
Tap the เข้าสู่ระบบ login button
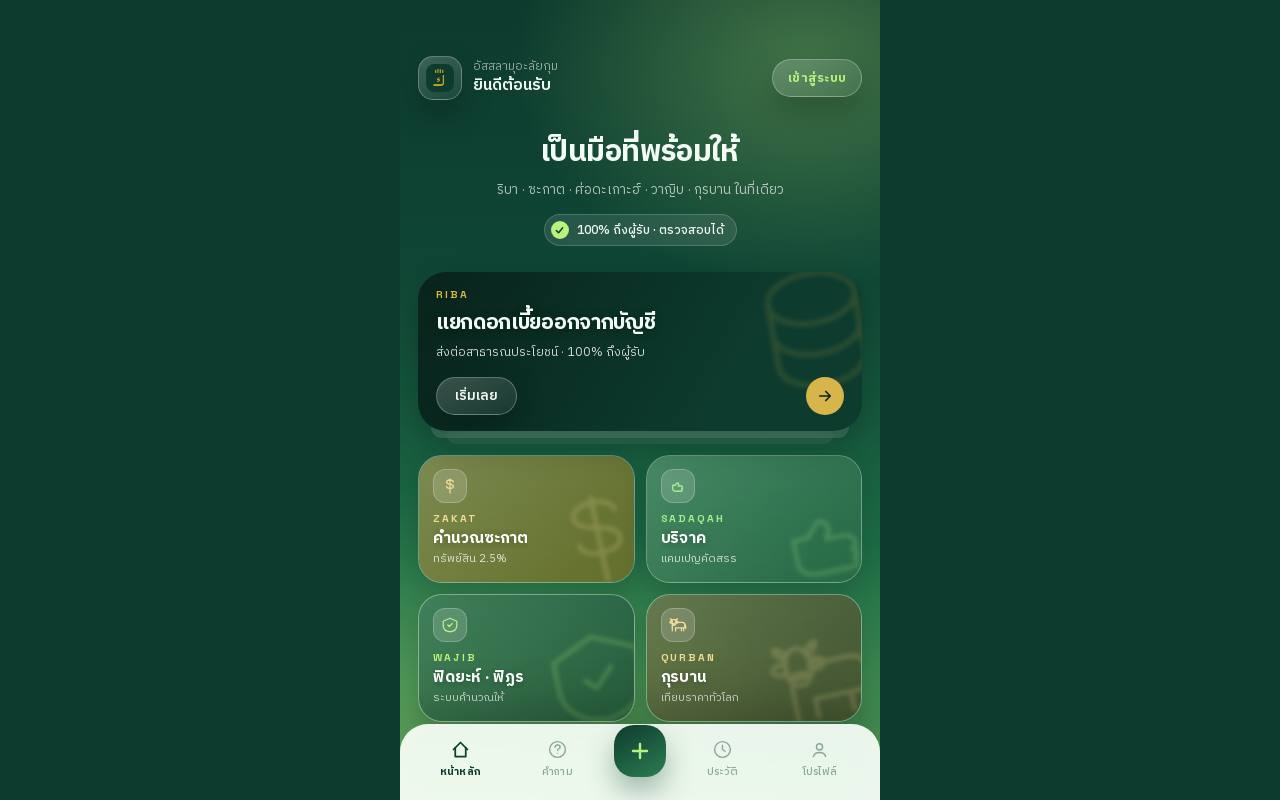(817, 78)
